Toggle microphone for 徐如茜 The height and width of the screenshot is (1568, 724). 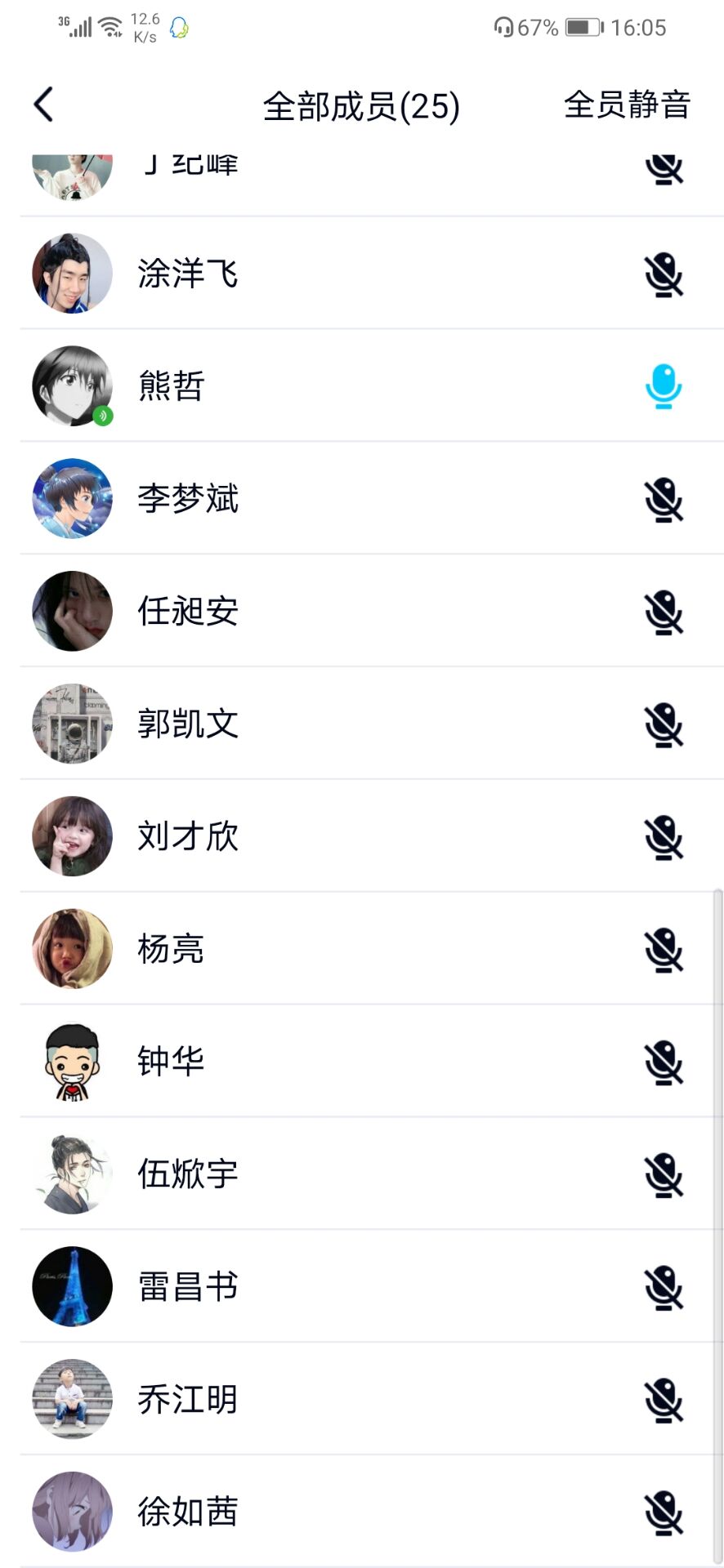tap(664, 1513)
